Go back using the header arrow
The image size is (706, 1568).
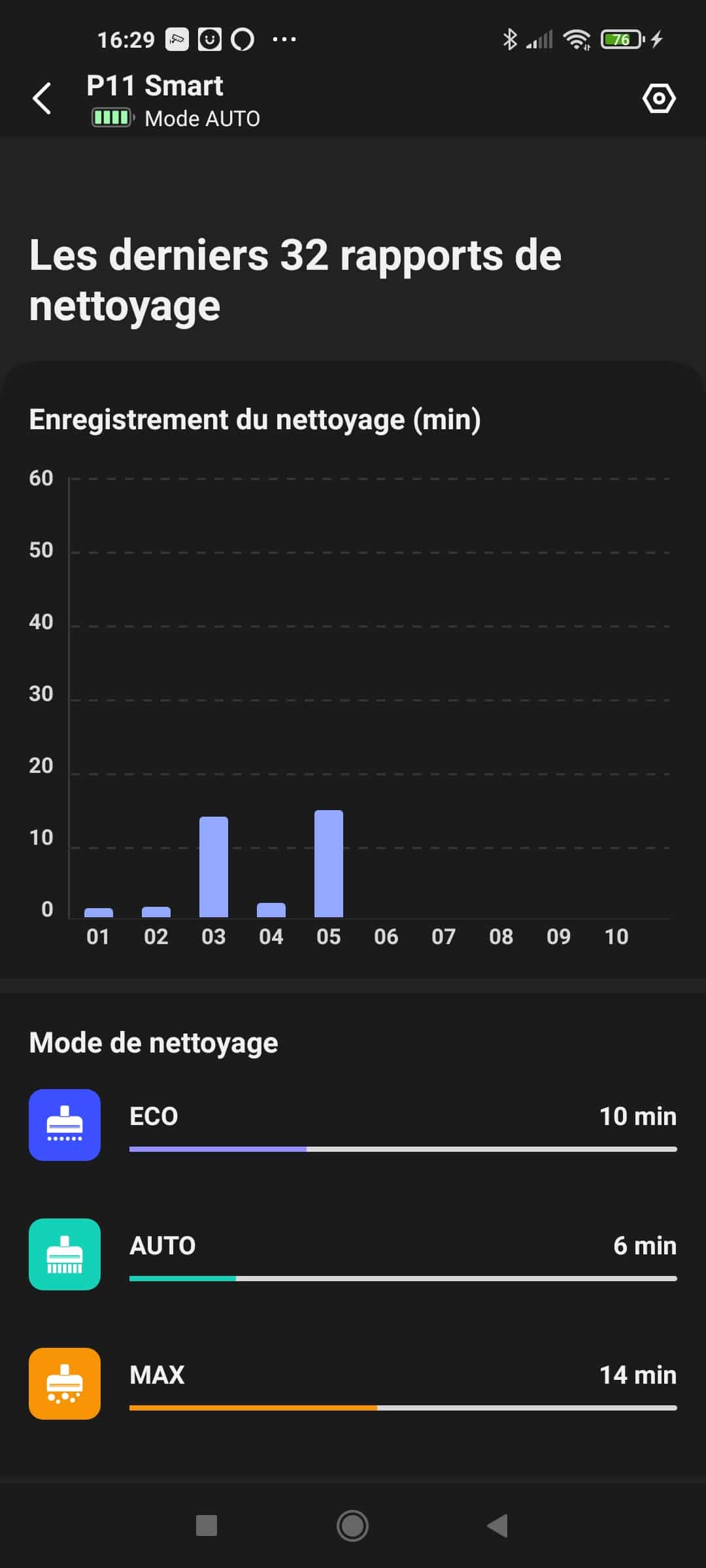click(x=42, y=99)
